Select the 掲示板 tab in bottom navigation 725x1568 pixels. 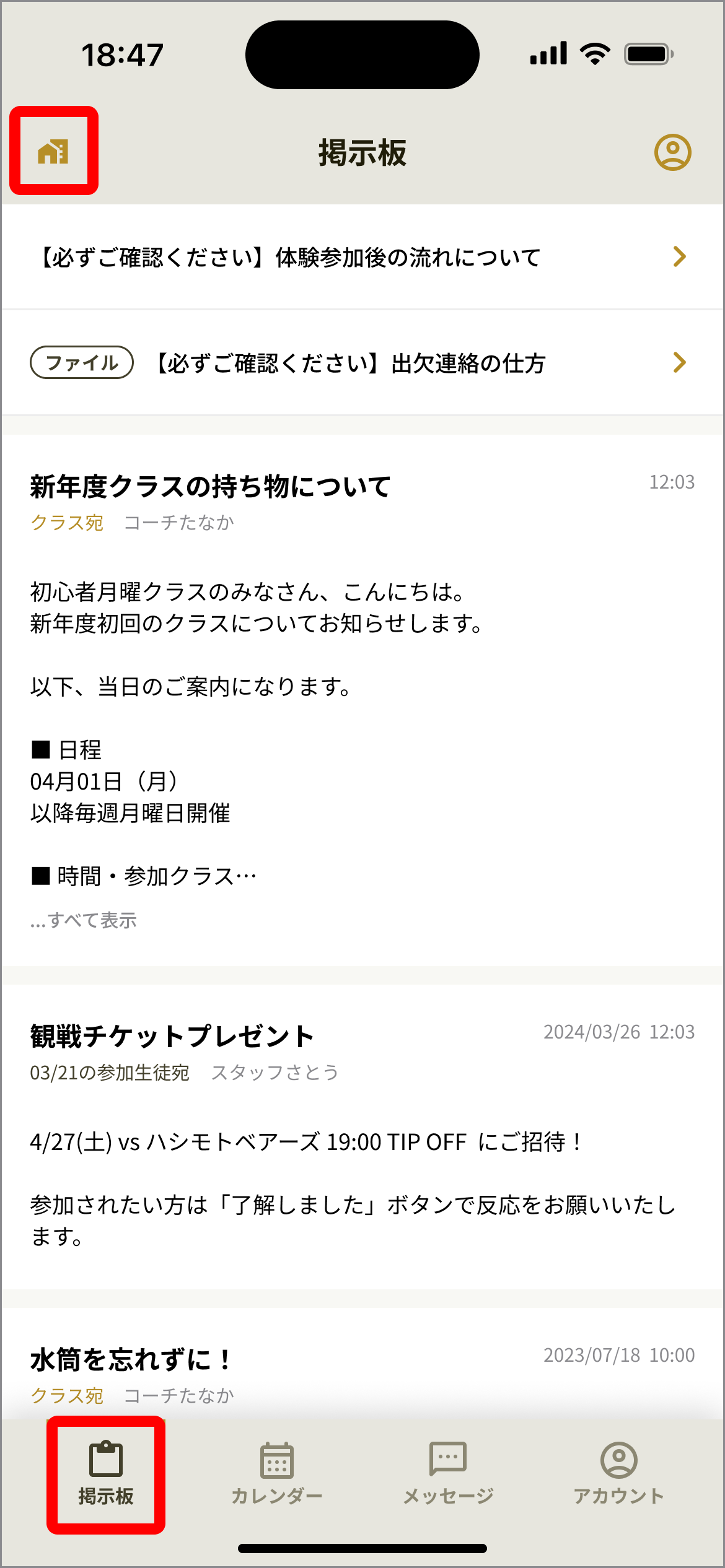106,1477
